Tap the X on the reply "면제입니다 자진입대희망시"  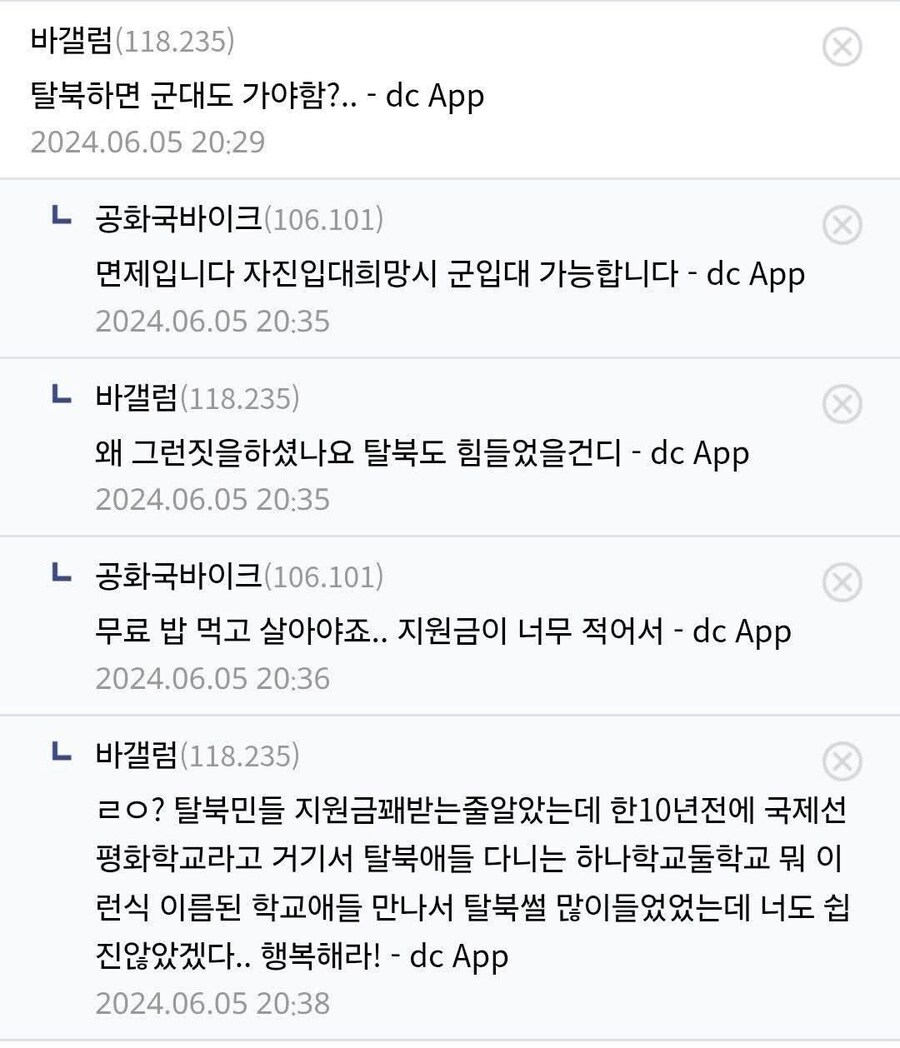(841, 226)
